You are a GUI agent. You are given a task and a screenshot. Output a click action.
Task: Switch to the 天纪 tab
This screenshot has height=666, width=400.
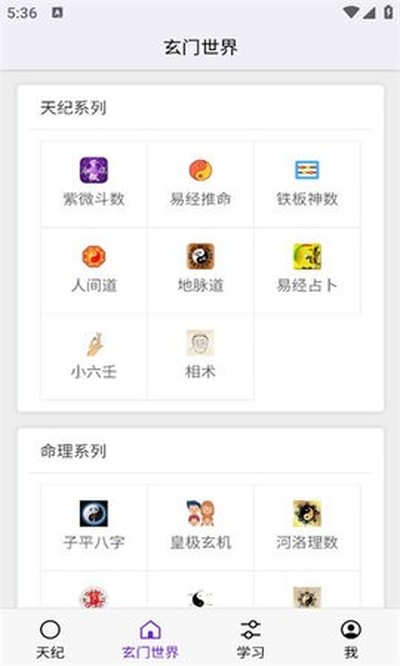50,639
